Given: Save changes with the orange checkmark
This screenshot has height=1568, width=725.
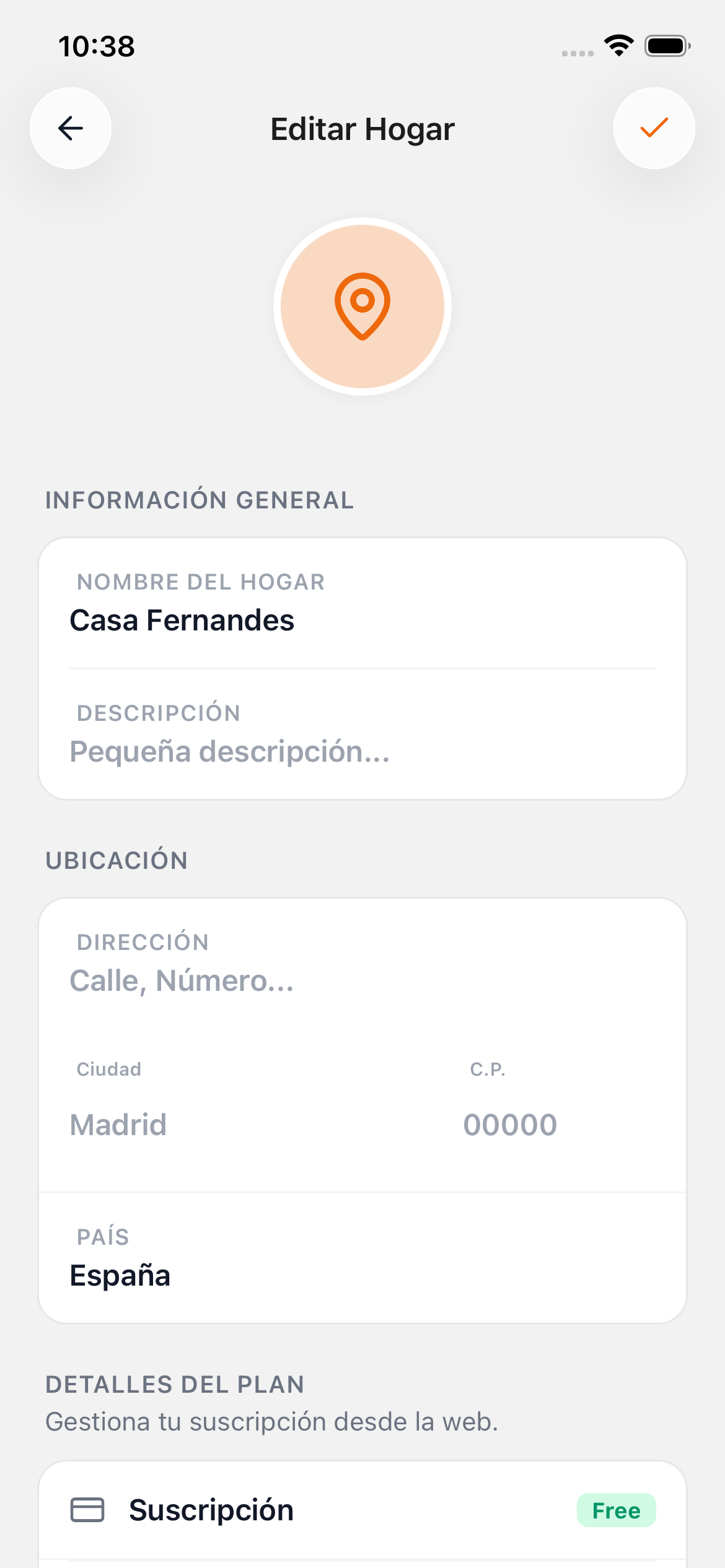Looking at the screenshot, I should tap(654, 128).
